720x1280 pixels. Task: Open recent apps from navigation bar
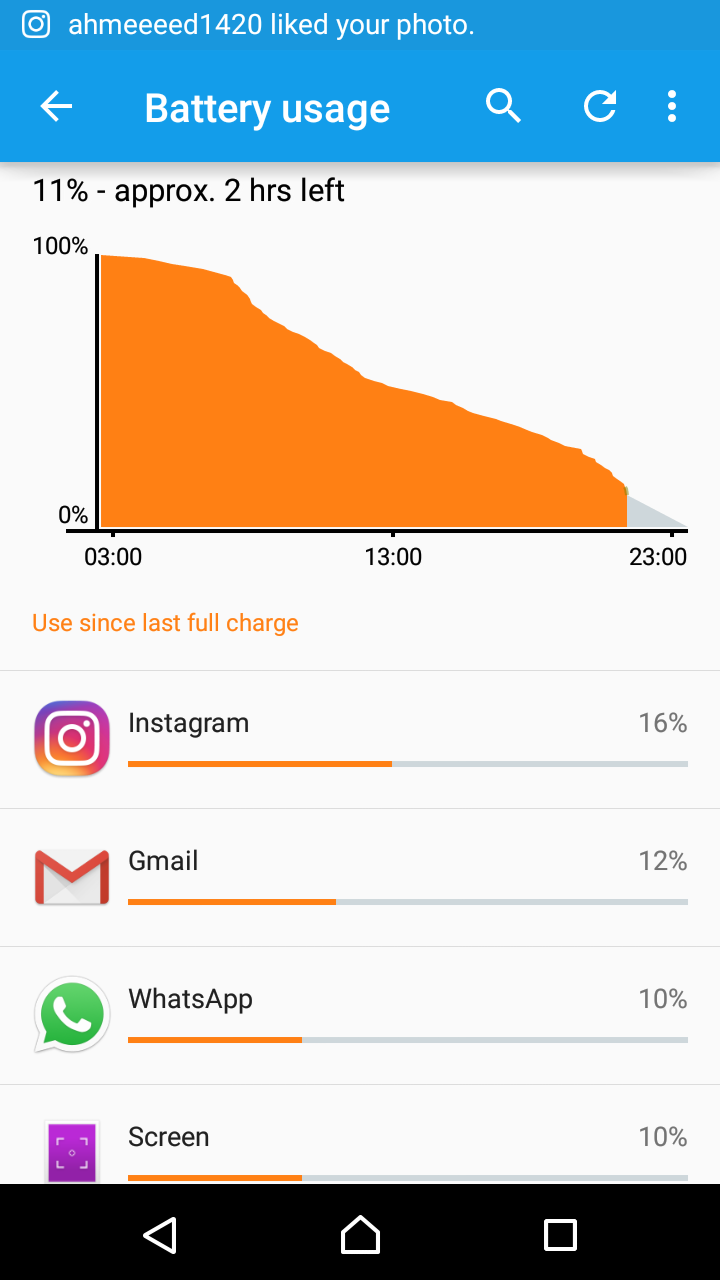[x=560, y=1234]
